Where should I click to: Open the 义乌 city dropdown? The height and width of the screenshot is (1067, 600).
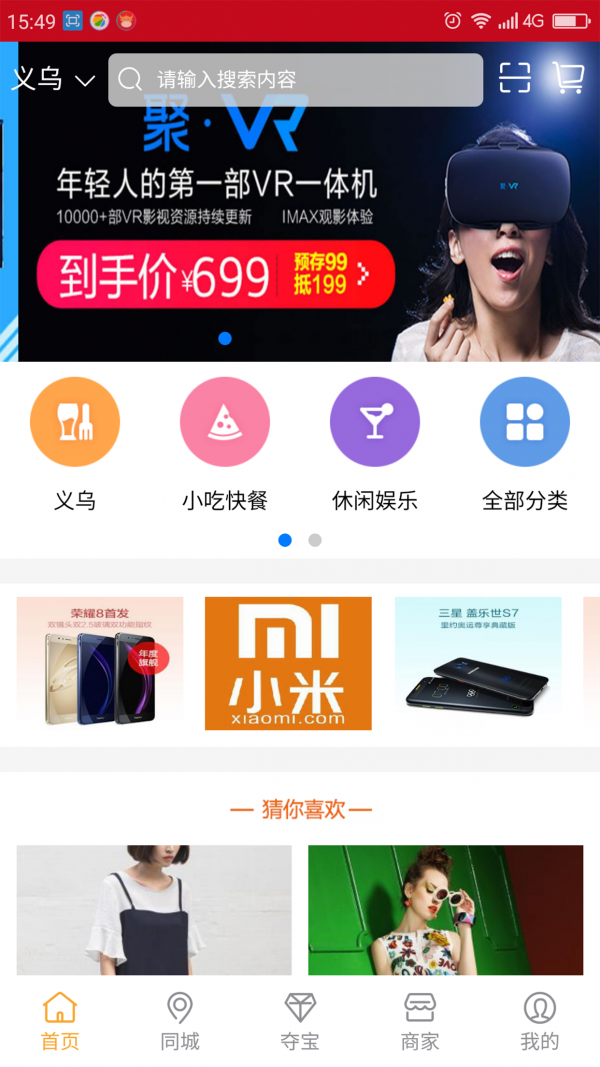click(x=53, y=80)
